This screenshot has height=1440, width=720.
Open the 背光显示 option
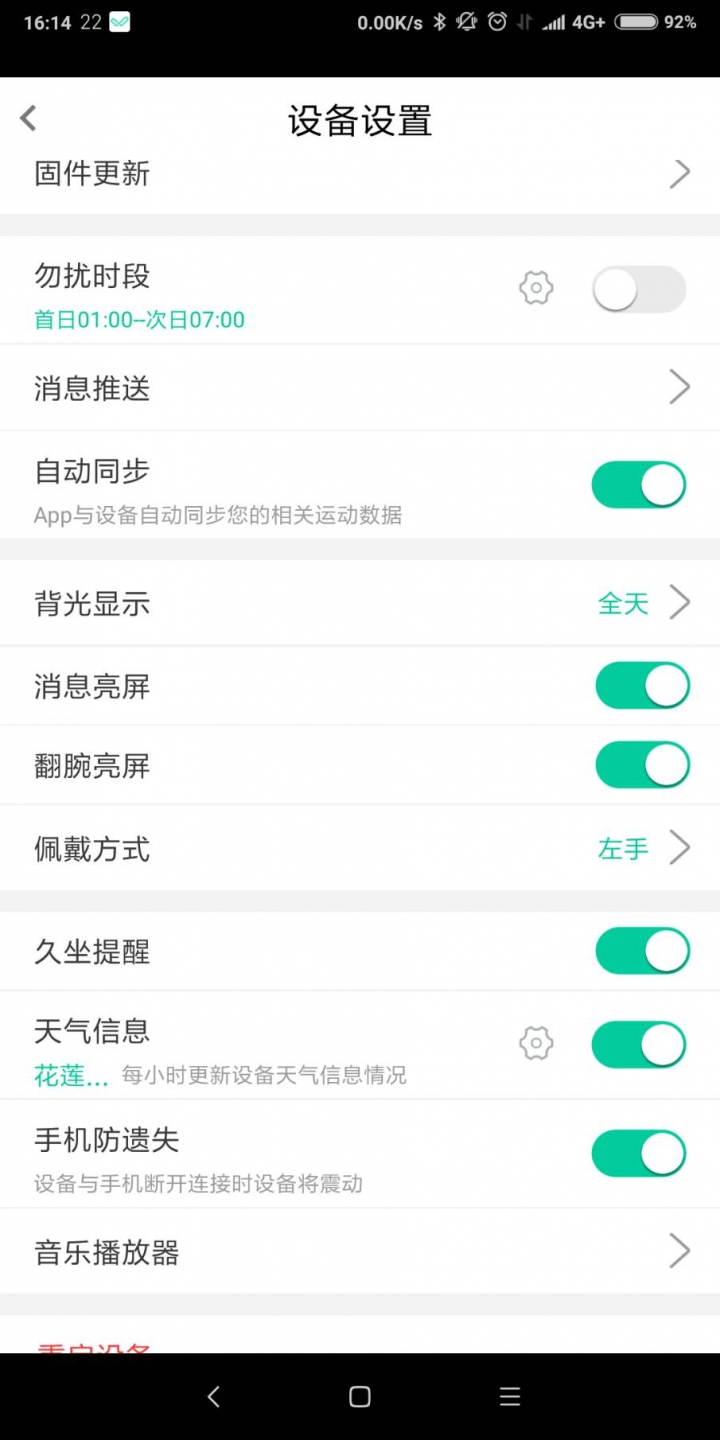(x=360, y=603)
